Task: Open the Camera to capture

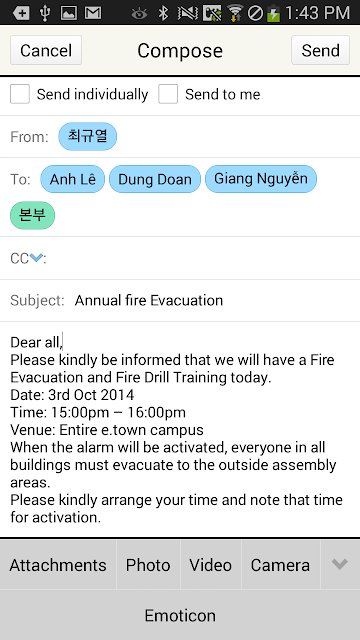Action: tap(280, 565)
